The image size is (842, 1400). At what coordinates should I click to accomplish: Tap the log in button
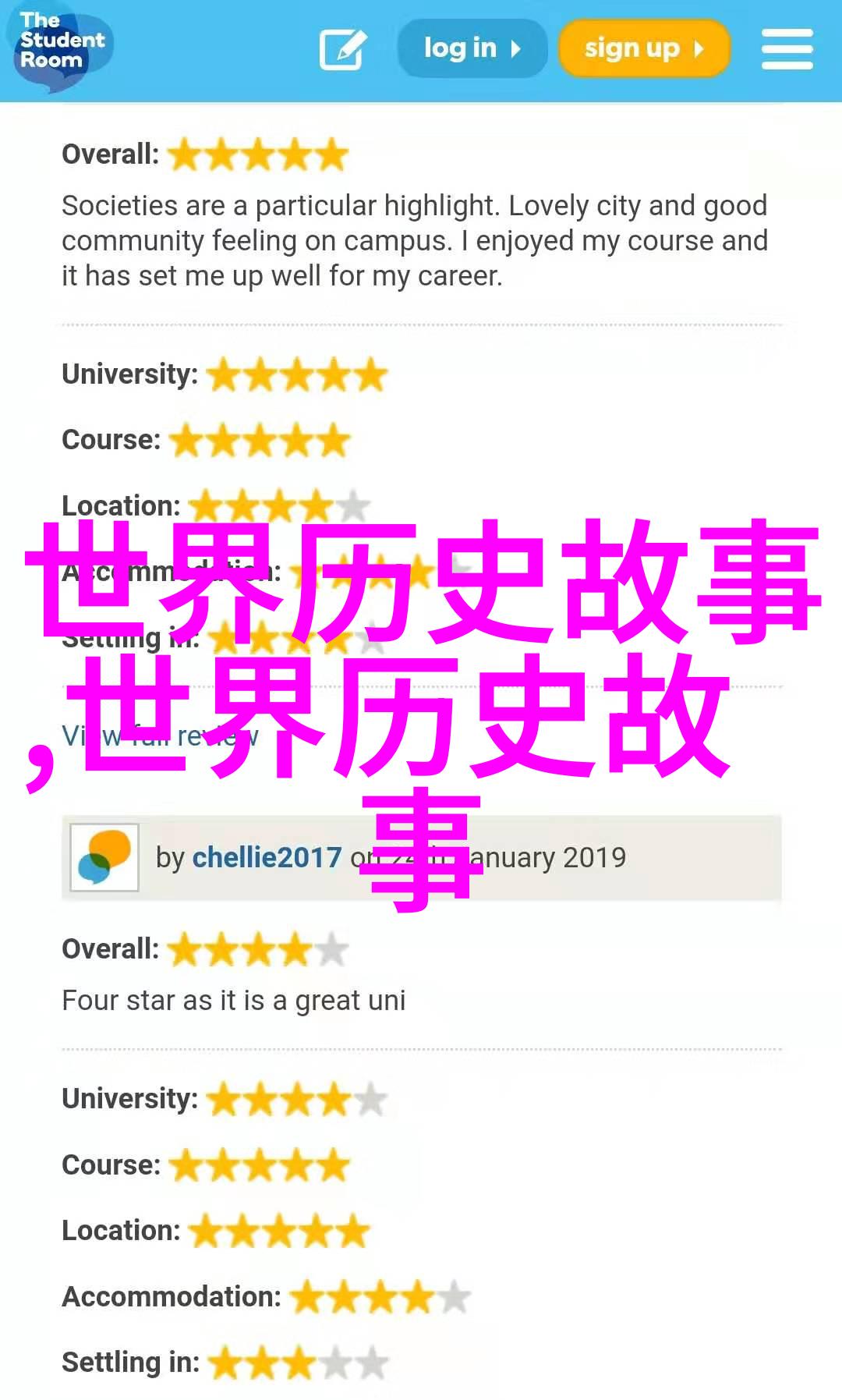472,48
